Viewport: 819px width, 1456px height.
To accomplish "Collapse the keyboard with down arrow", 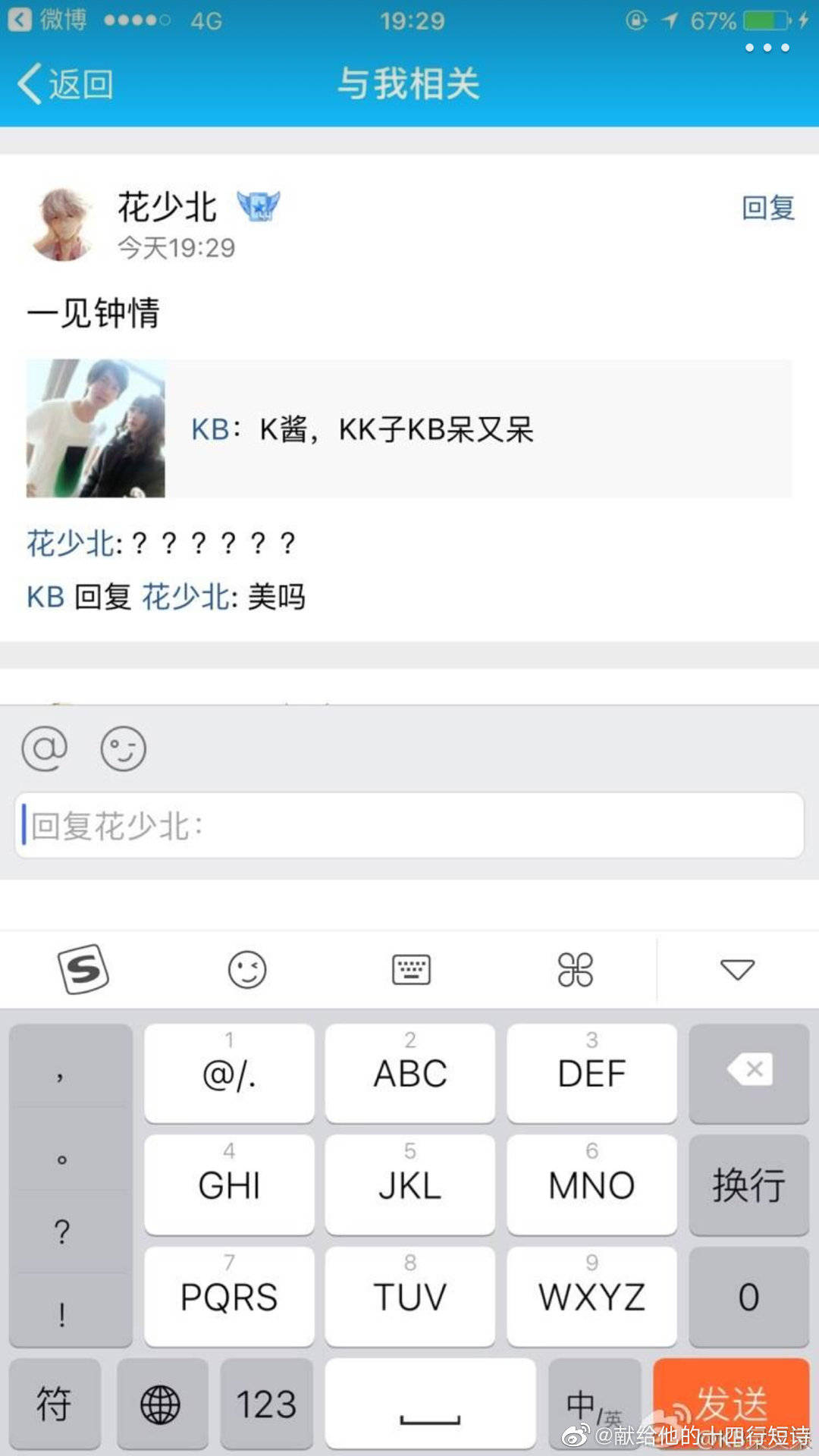I will (x=737, y=969).
